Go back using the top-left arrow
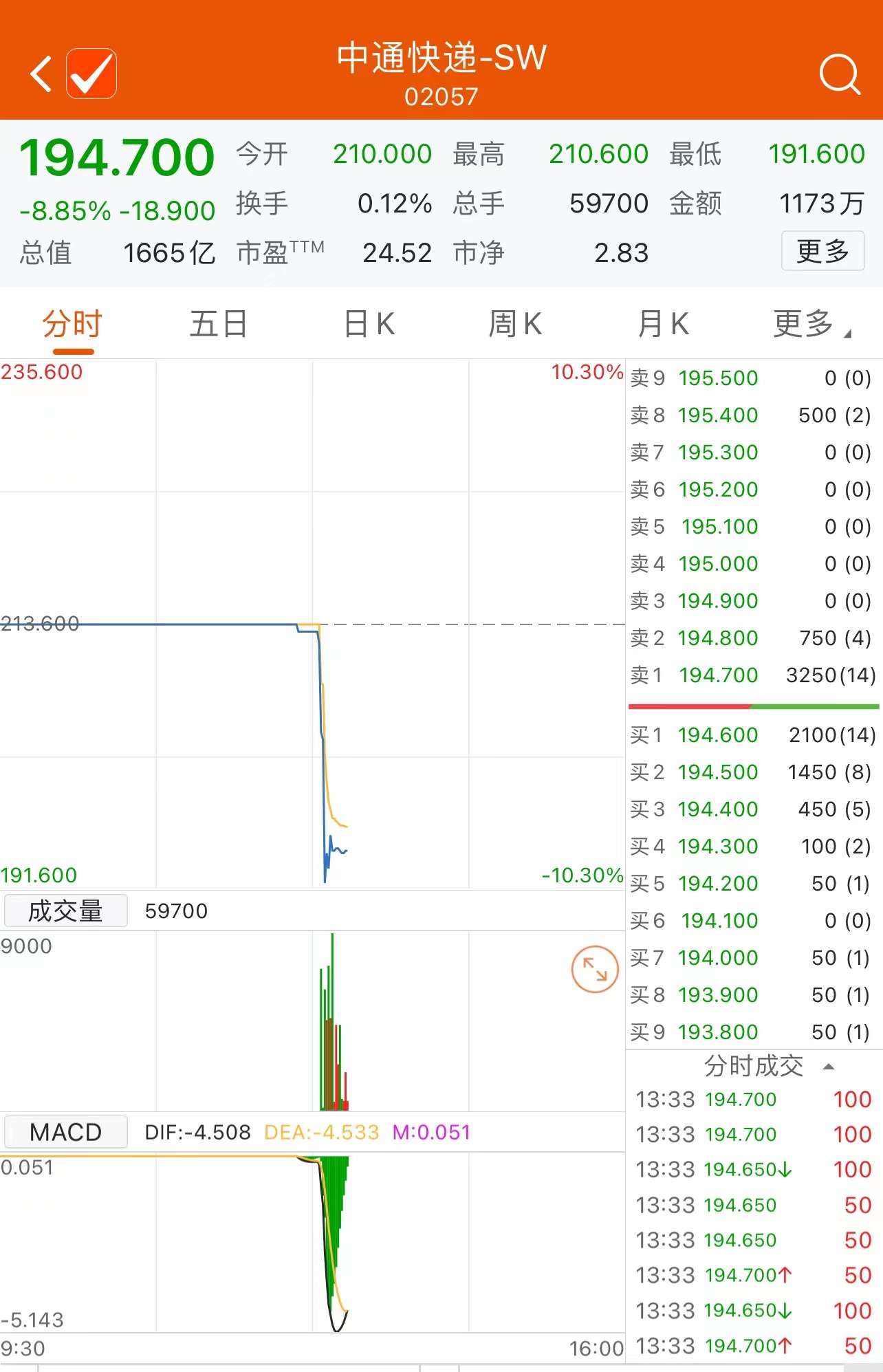883x1372 pixels. [x=41, y=74]
